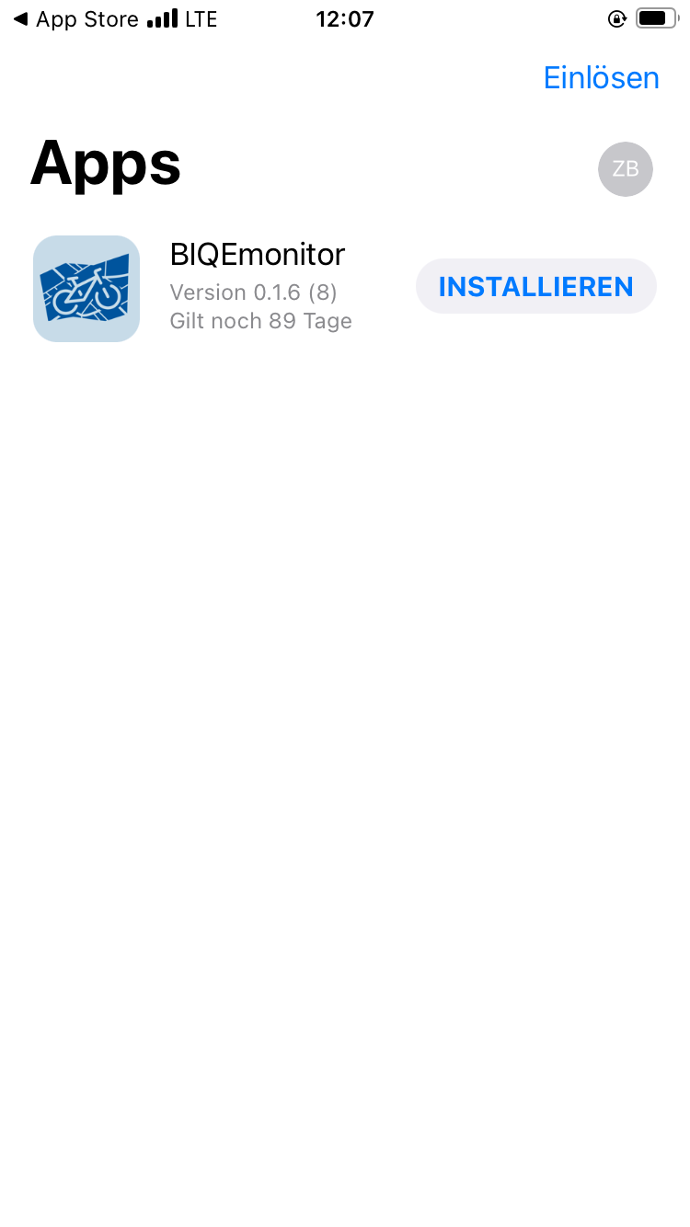Return to the App Store via back link
This screenshot has width=690, height=1227.
pos(76,19)
